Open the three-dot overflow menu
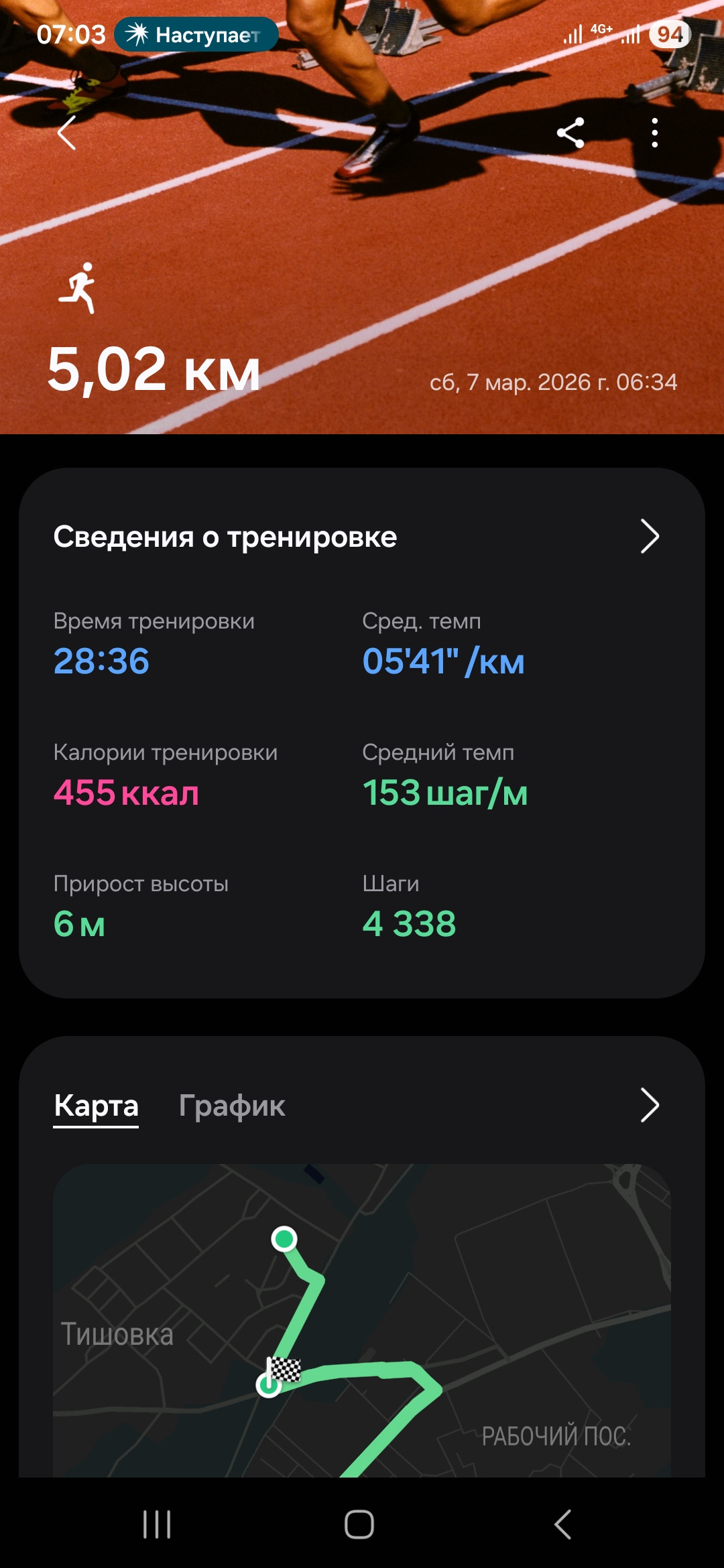The height and width of the screenshot is (1568, 724). click(x=655, y=133)
